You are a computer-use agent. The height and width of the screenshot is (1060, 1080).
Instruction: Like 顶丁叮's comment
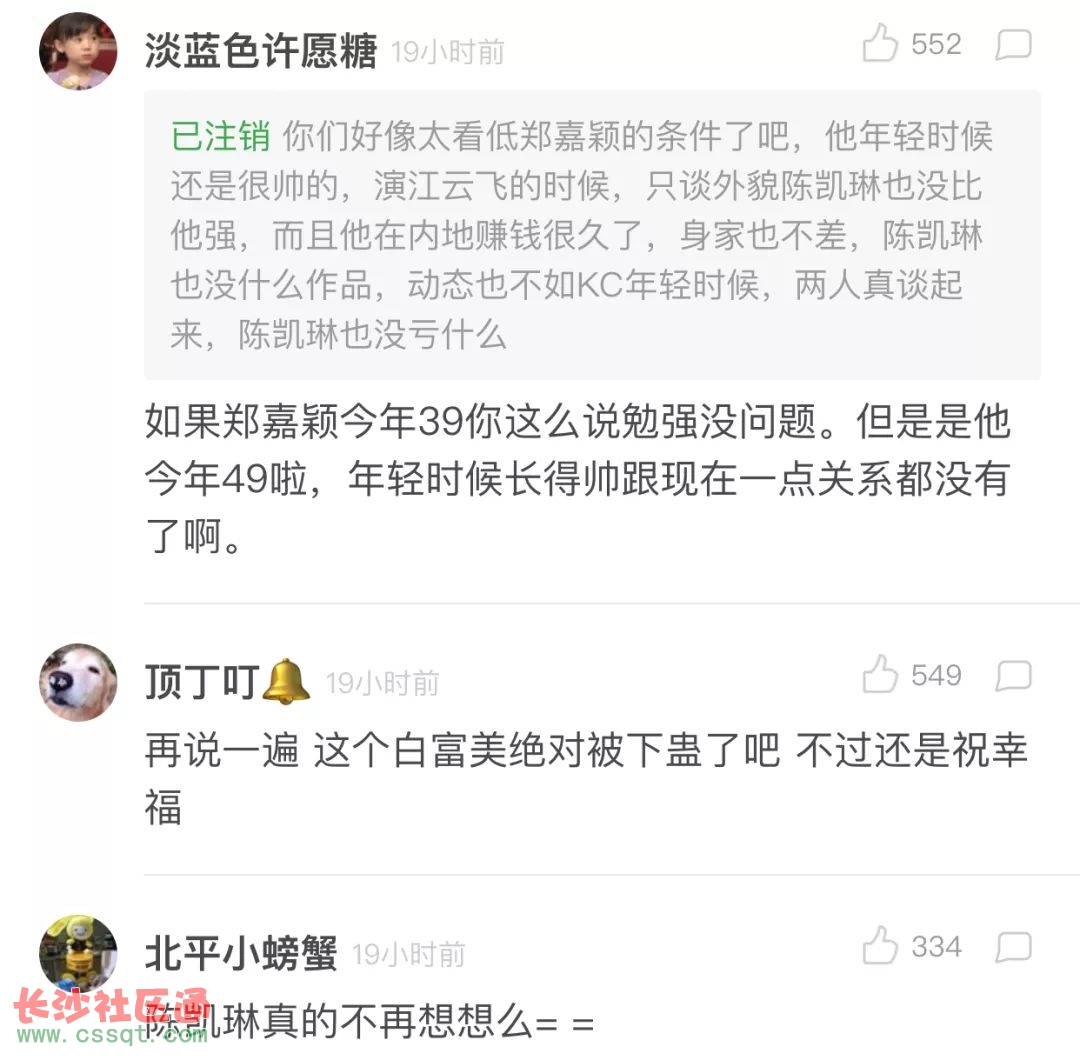[x=880, y=676]
